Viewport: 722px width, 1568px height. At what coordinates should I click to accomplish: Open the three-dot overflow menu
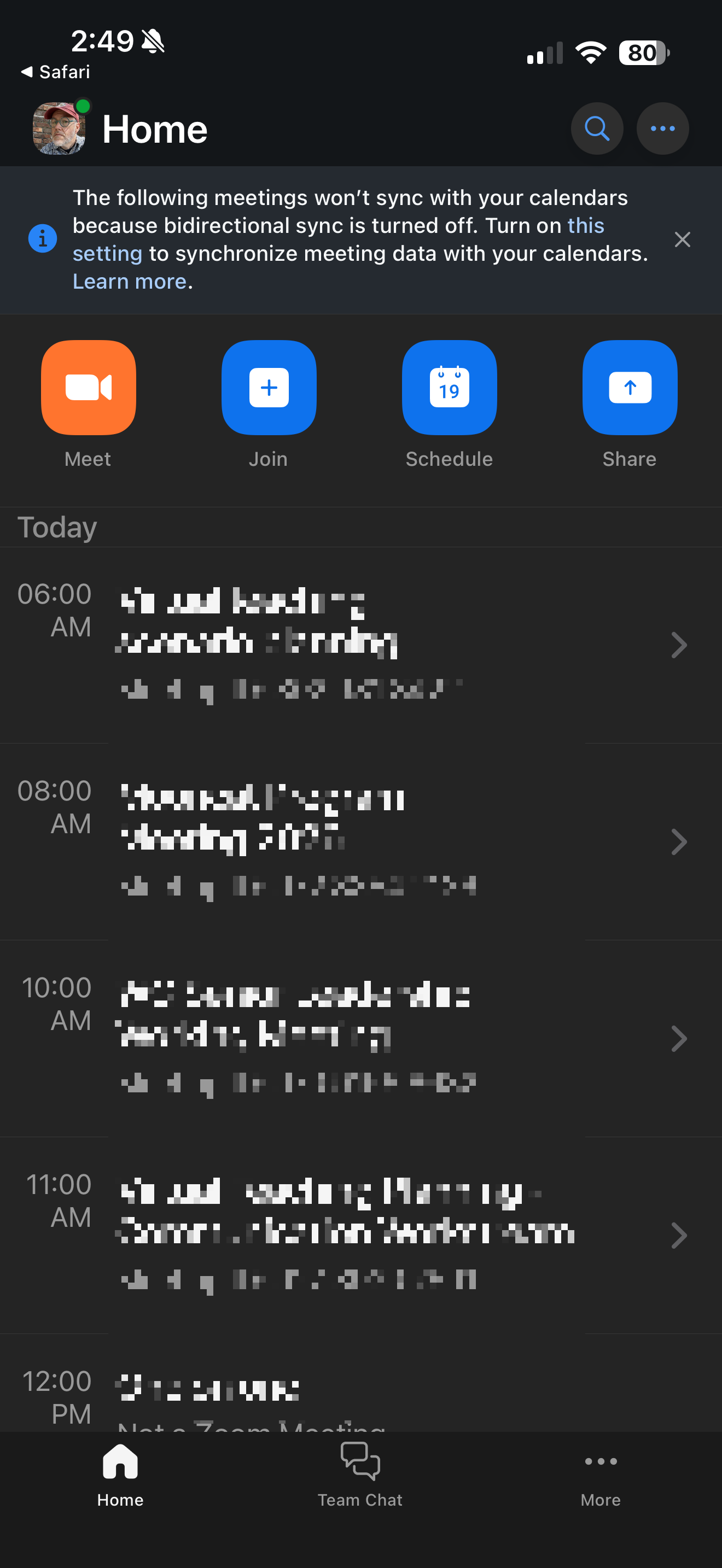tap(662, 128)
